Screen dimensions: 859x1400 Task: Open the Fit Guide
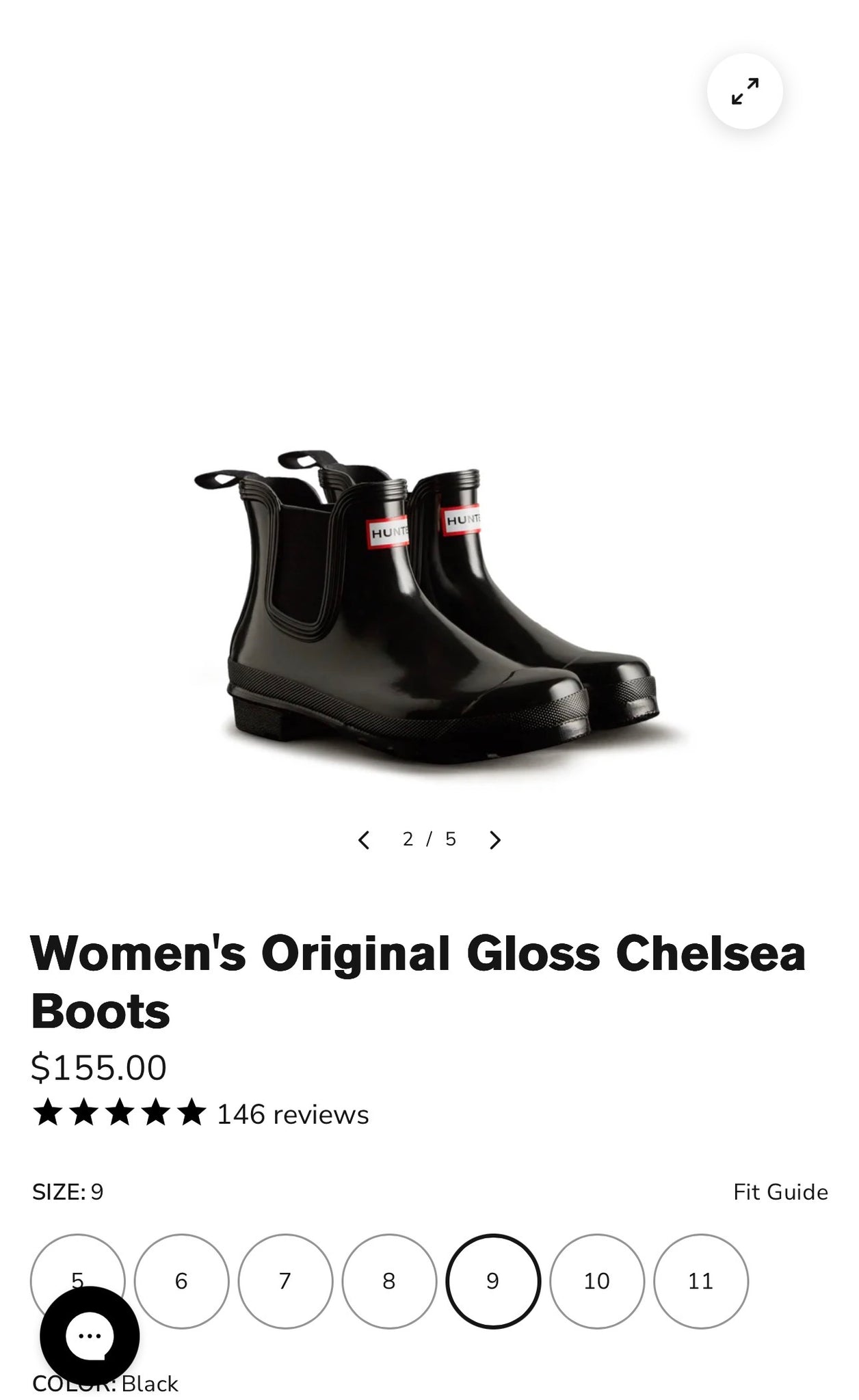[x=780, y=1192]
